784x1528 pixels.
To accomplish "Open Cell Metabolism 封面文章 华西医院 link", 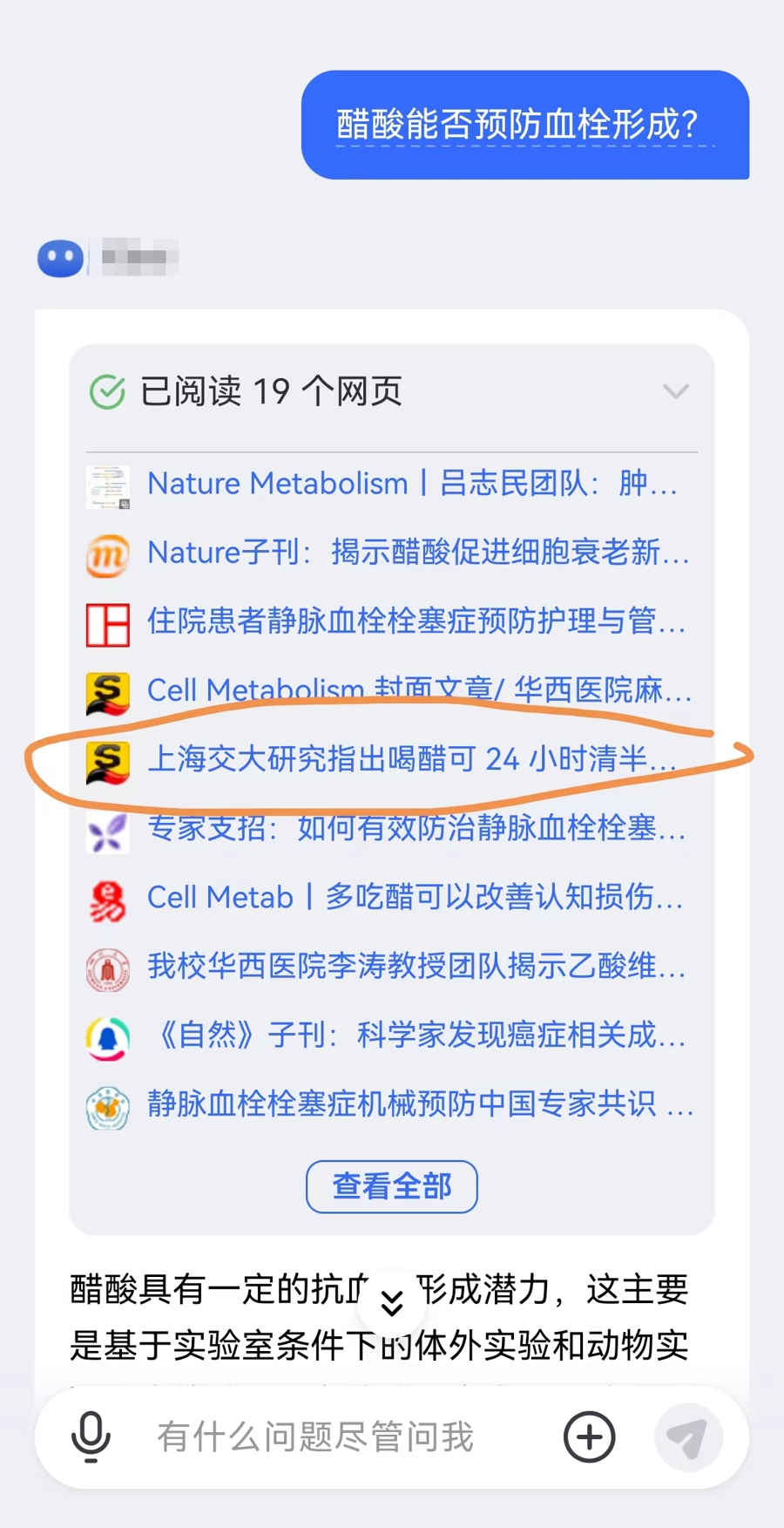I will pos(418,690).
